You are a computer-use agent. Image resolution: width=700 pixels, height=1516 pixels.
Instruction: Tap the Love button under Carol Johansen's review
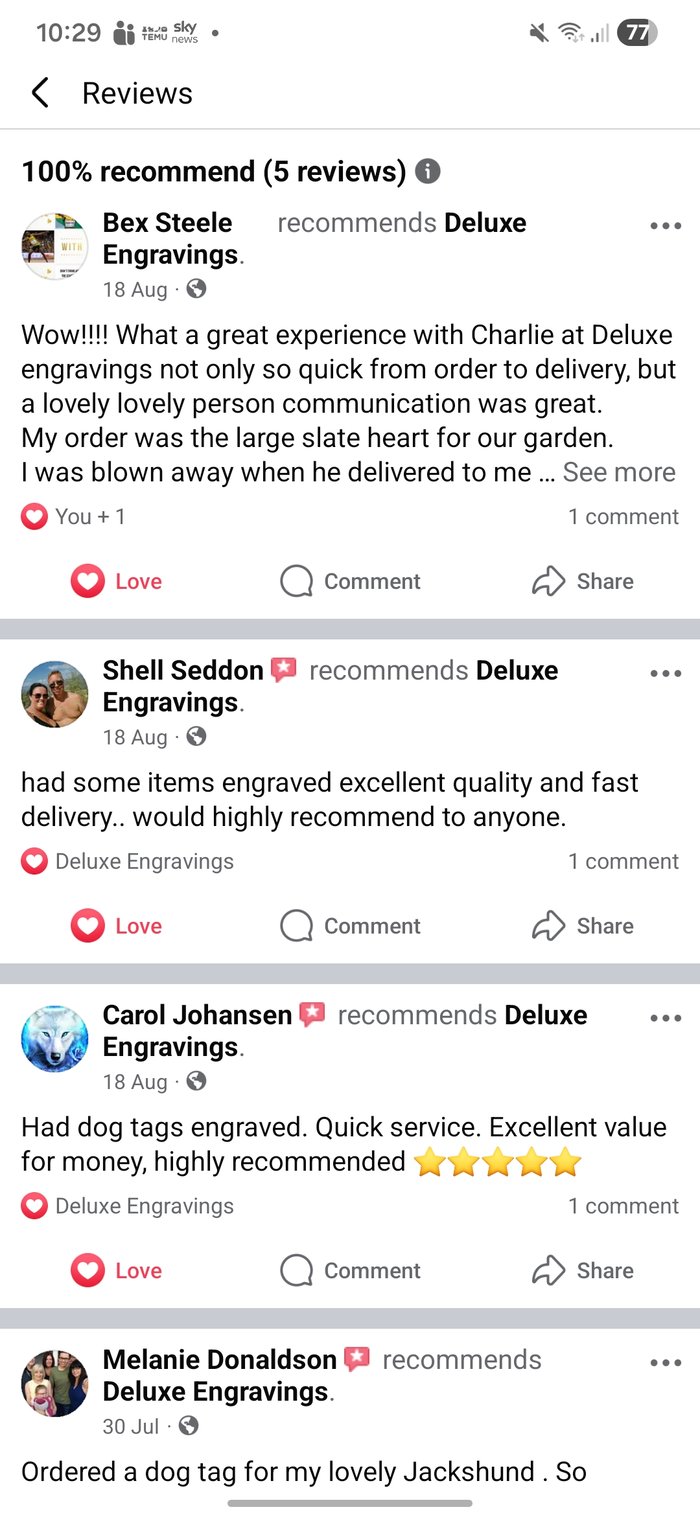(x=116, y=1270)
